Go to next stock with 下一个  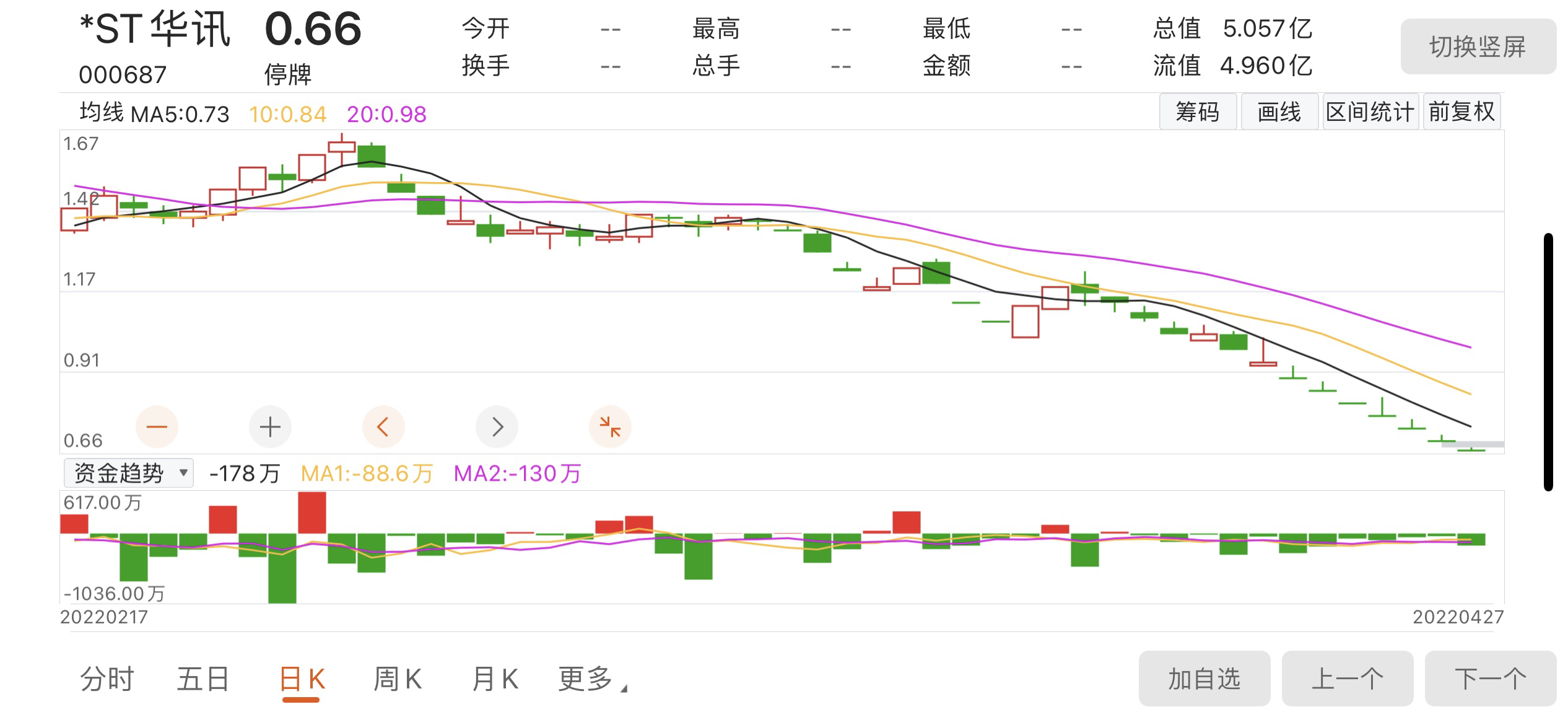[x=1490, y=679]
